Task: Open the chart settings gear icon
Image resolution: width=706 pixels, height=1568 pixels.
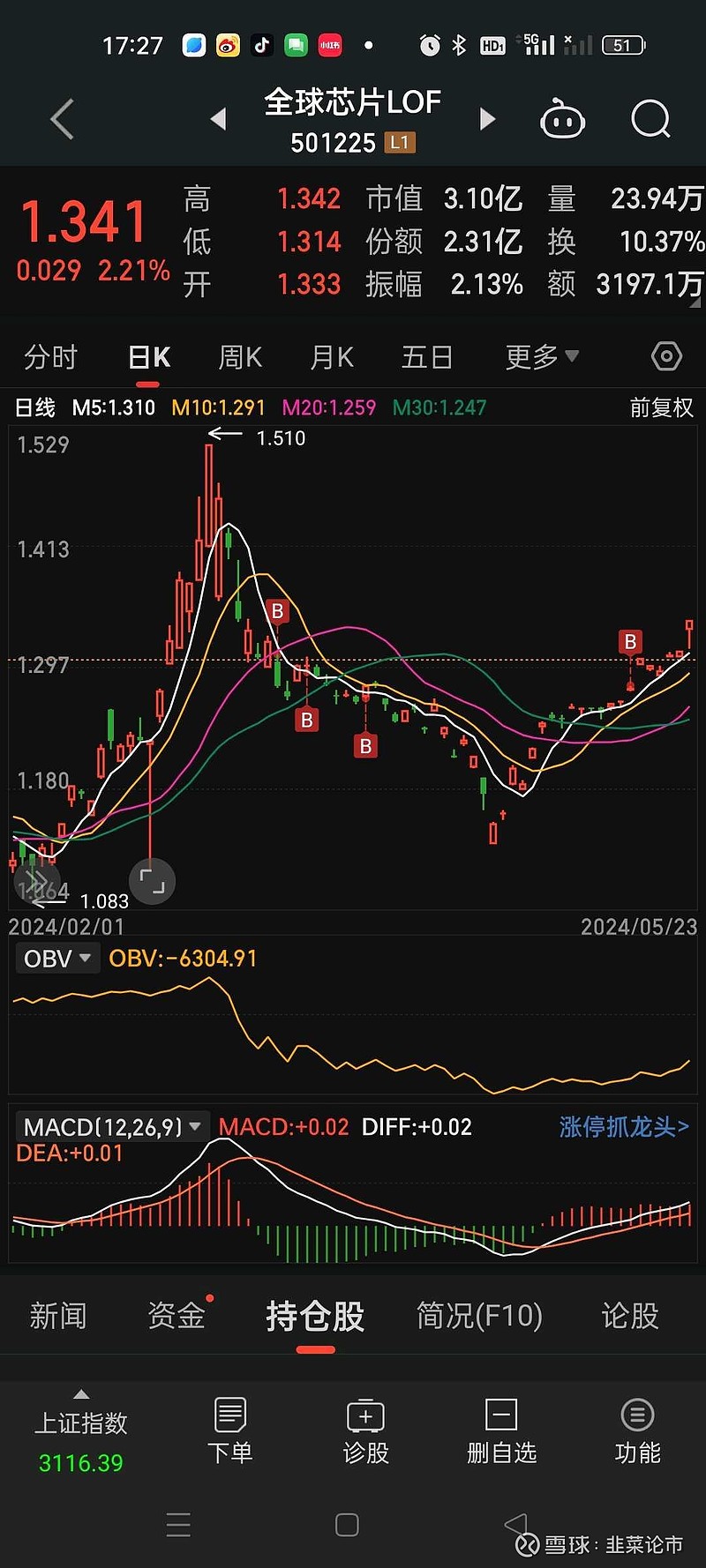Action: tap(666, 355)
